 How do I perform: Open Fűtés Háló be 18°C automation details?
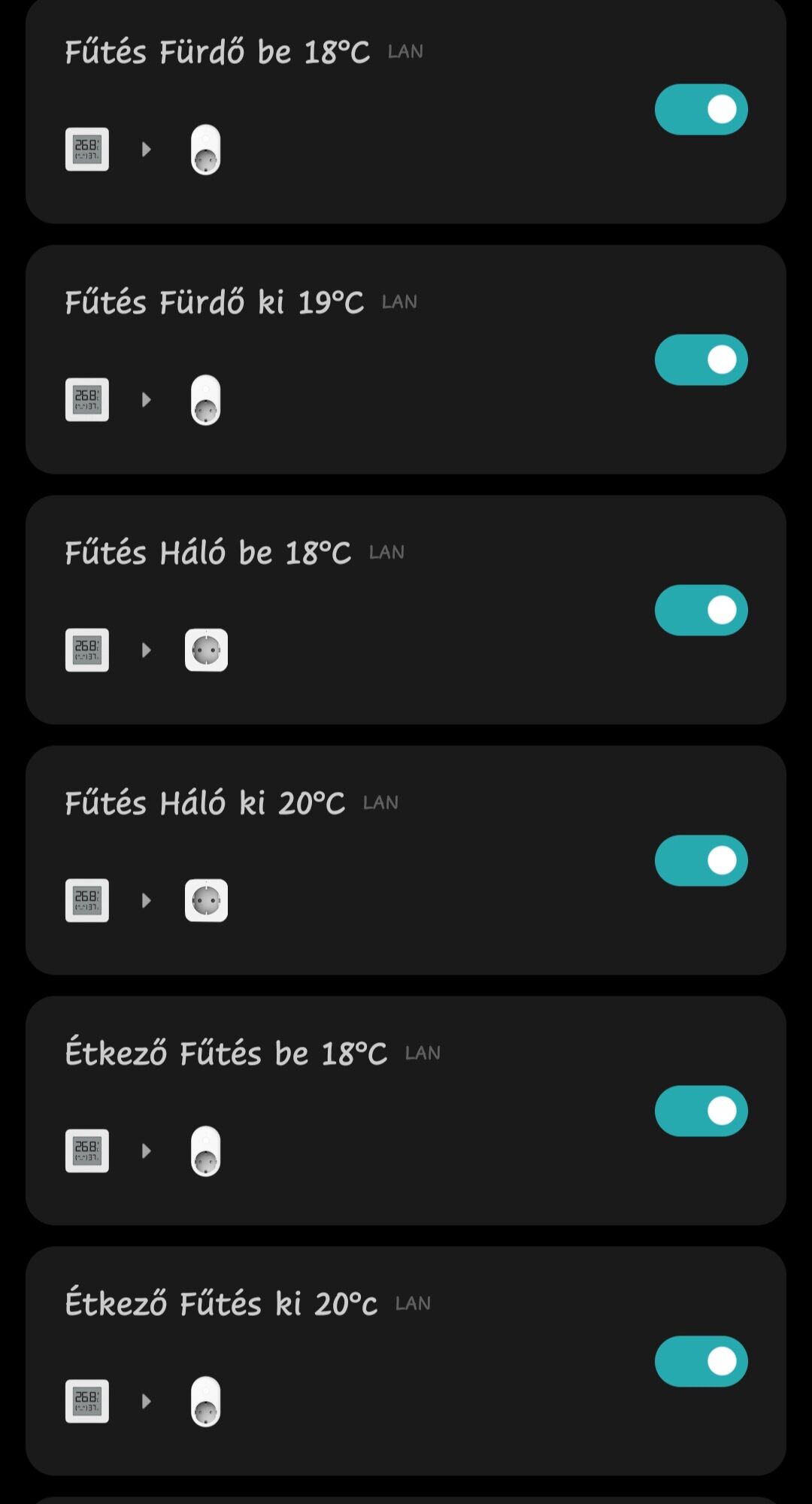point(406,610)
